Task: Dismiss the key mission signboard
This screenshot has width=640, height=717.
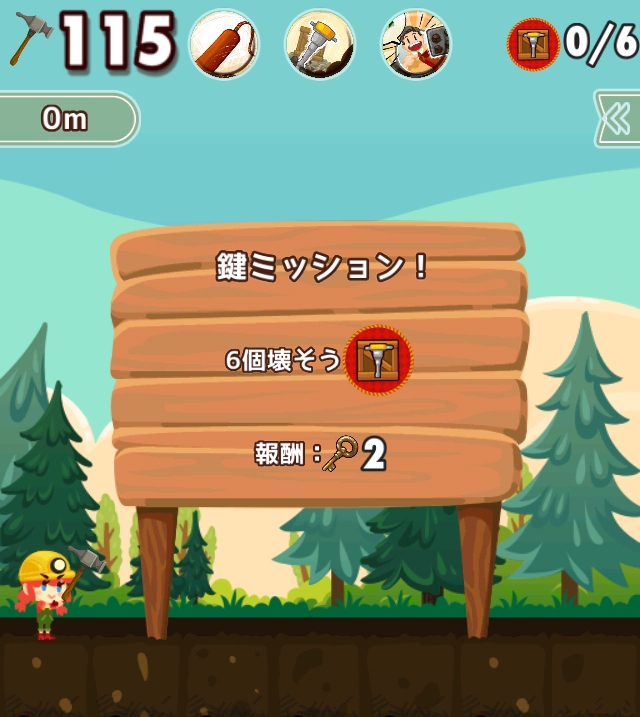Action: [319, 364]
